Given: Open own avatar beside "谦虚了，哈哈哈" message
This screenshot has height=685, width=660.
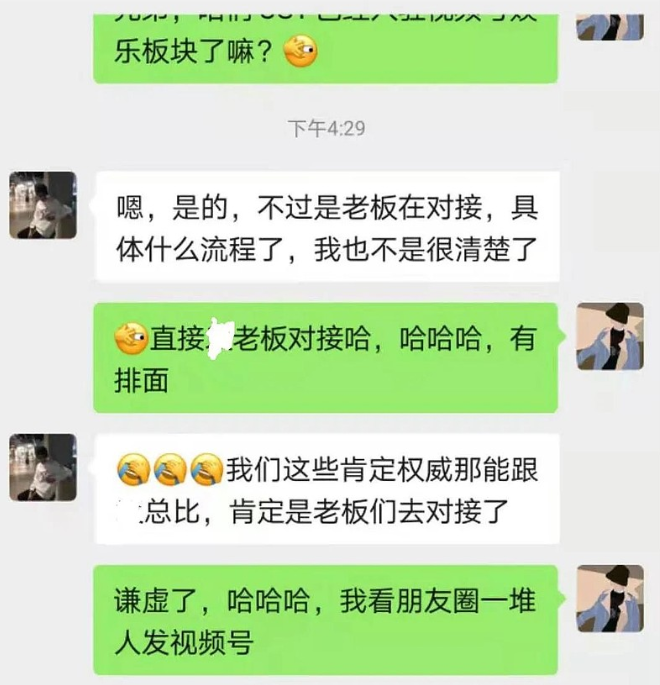Looking at the screenshot, I should 610,598.
